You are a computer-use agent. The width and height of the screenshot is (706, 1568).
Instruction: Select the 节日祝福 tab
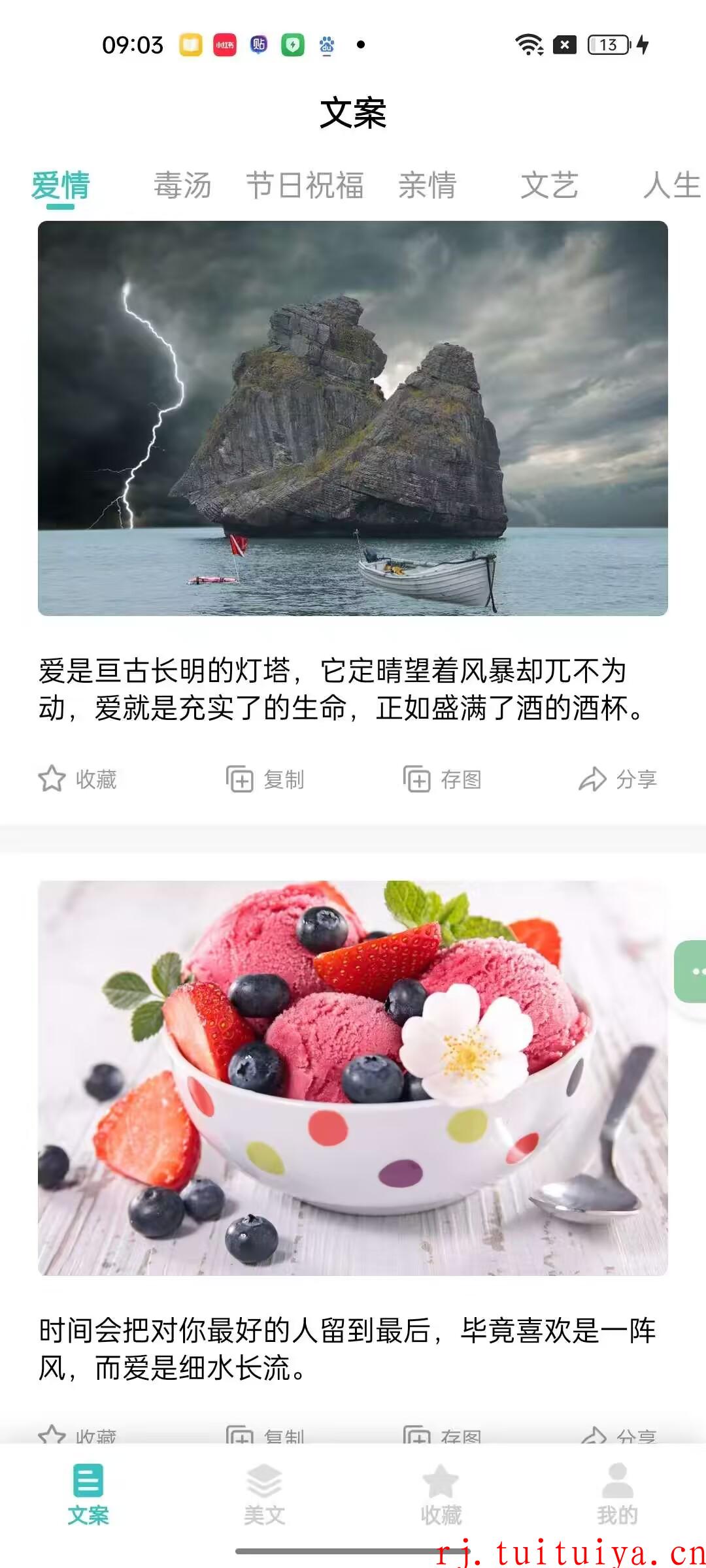pos(305,186)
